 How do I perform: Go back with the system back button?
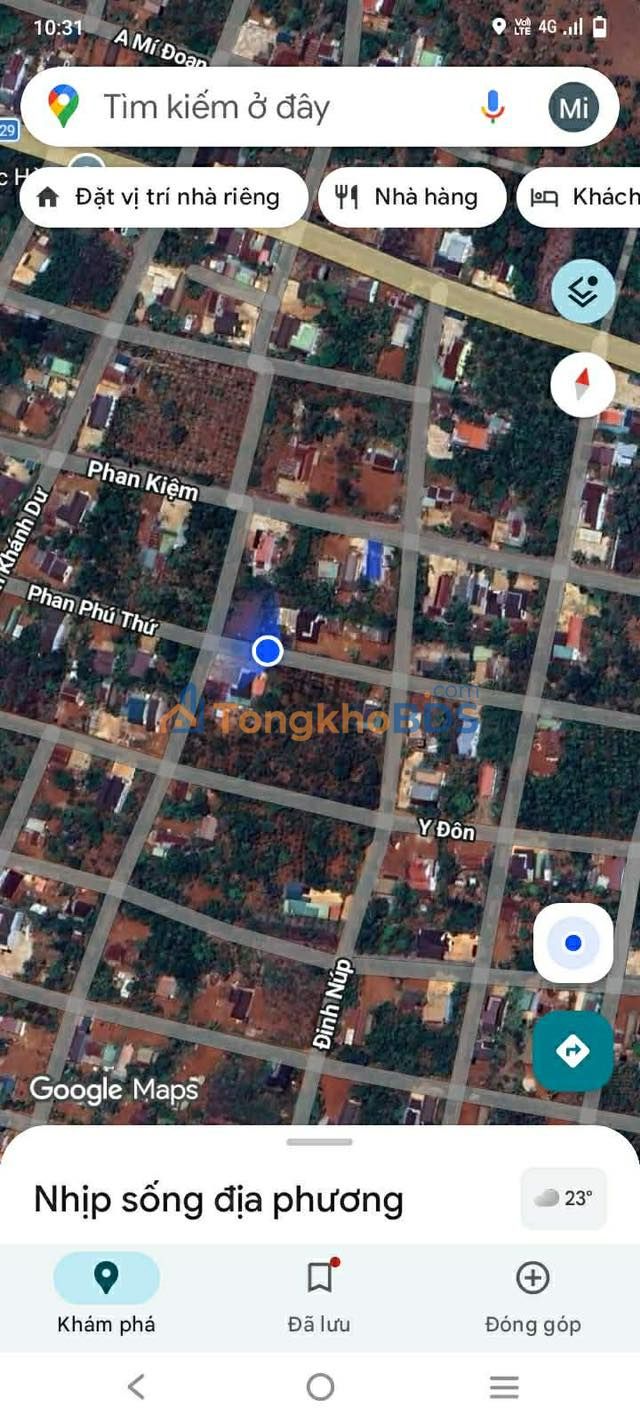coord(136,1386)
